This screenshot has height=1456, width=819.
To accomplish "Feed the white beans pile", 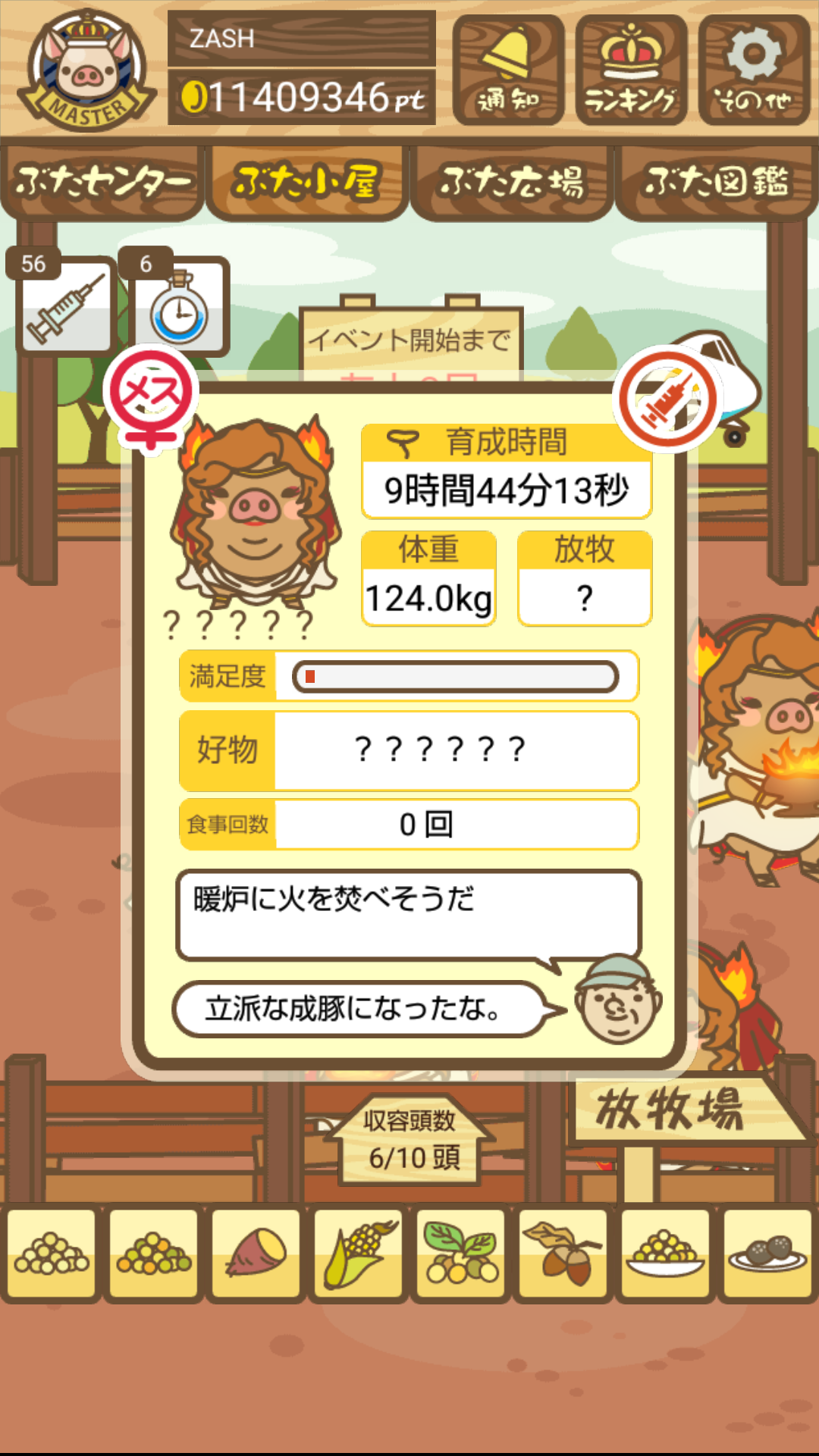I will pos(52,1254).
